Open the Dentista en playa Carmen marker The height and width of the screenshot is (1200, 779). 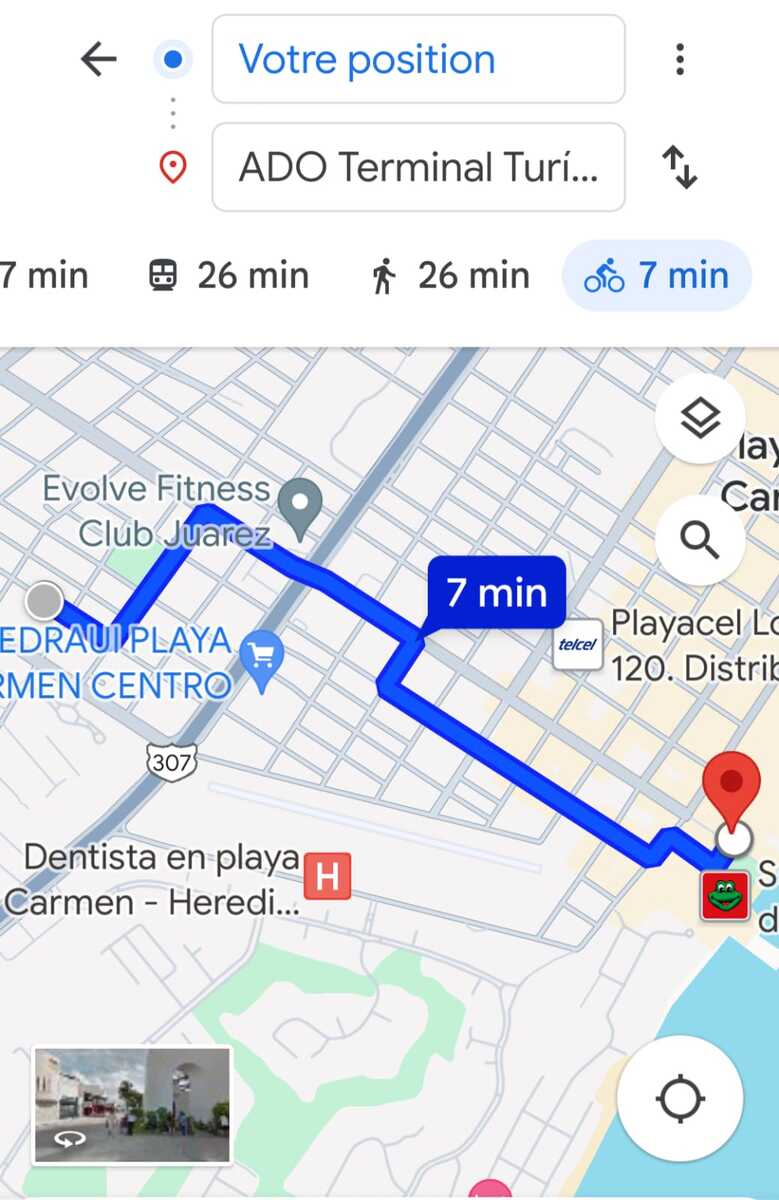(x=327, y=876)
